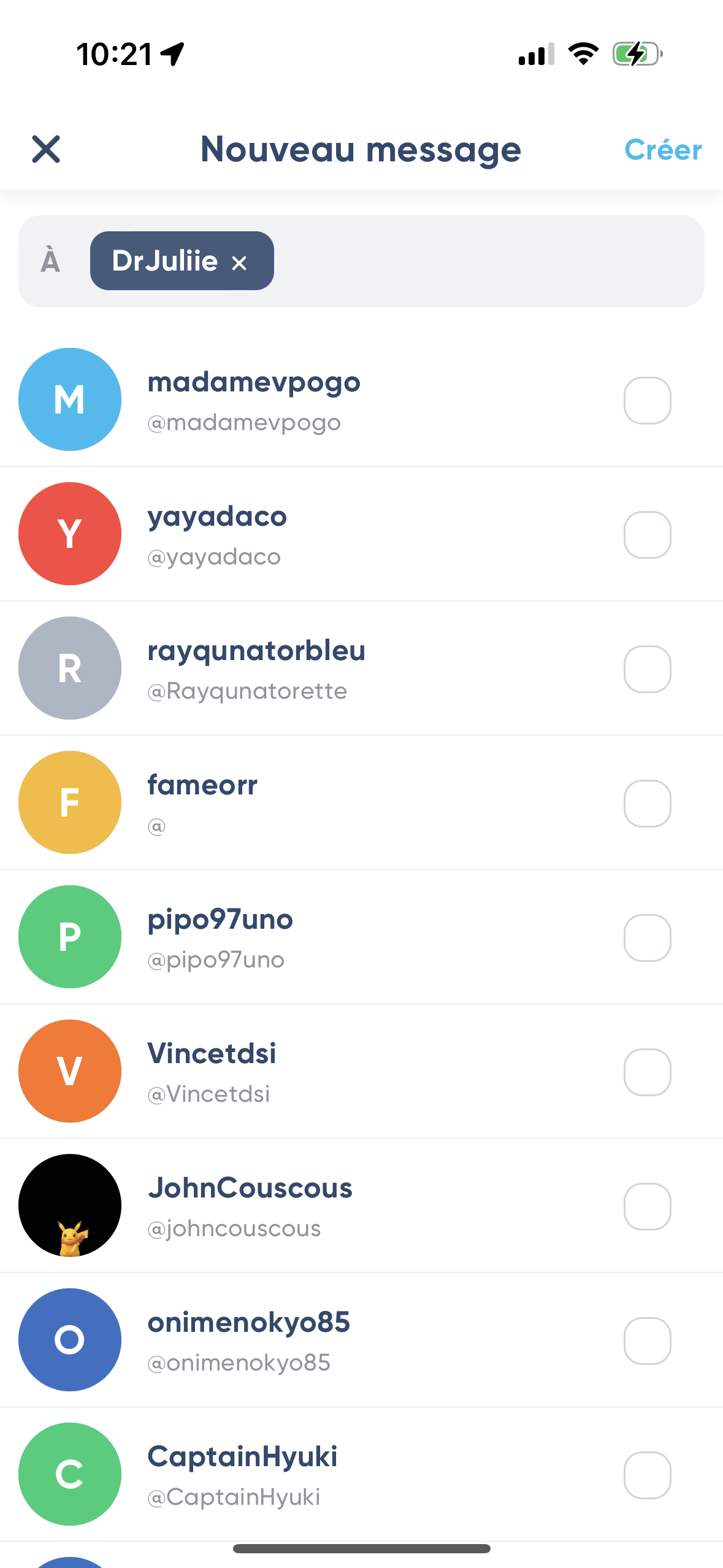Screen dimensions: 723x1568
Task: Include JohnCouscous in the message
Action: click(x=648, y=1206)
